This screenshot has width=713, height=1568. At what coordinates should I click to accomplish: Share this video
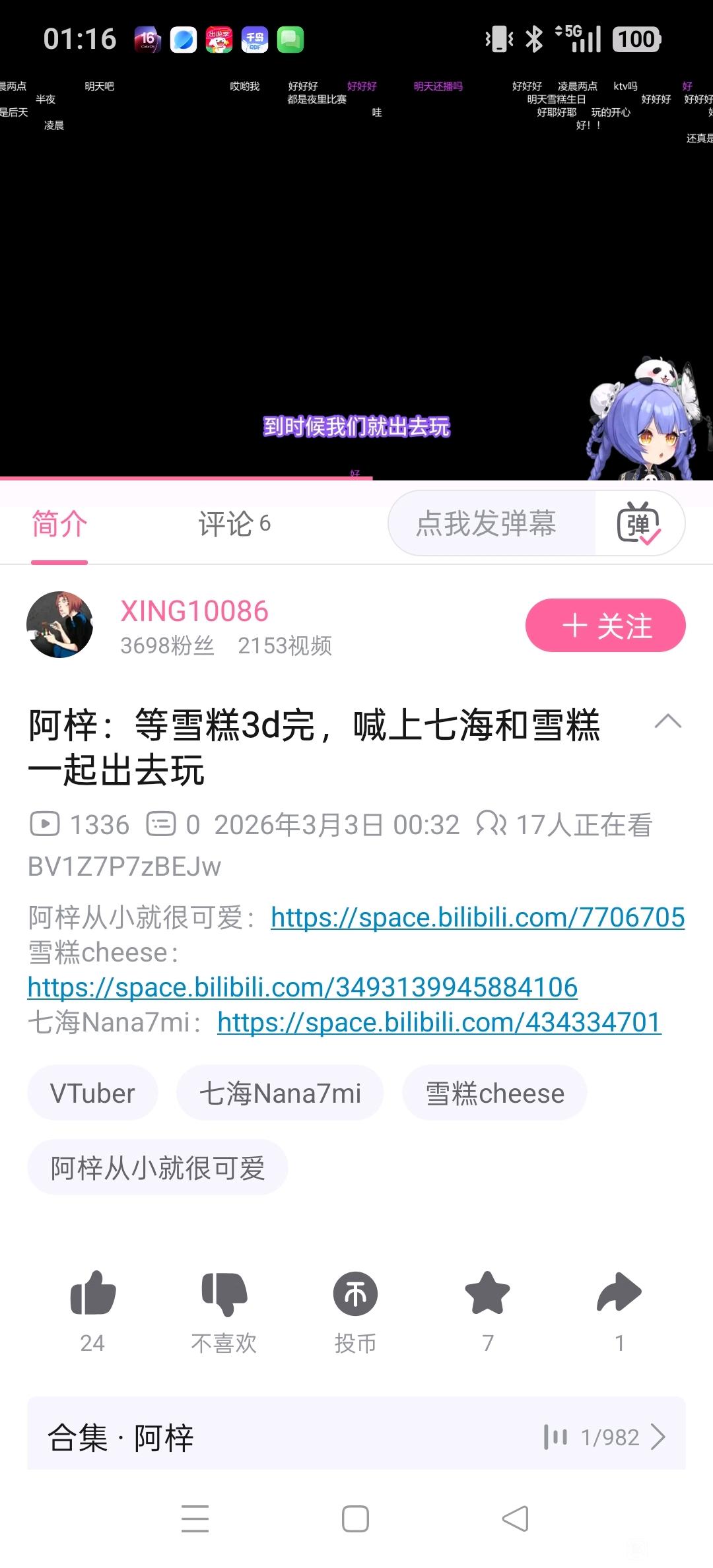click(619, 1293)
